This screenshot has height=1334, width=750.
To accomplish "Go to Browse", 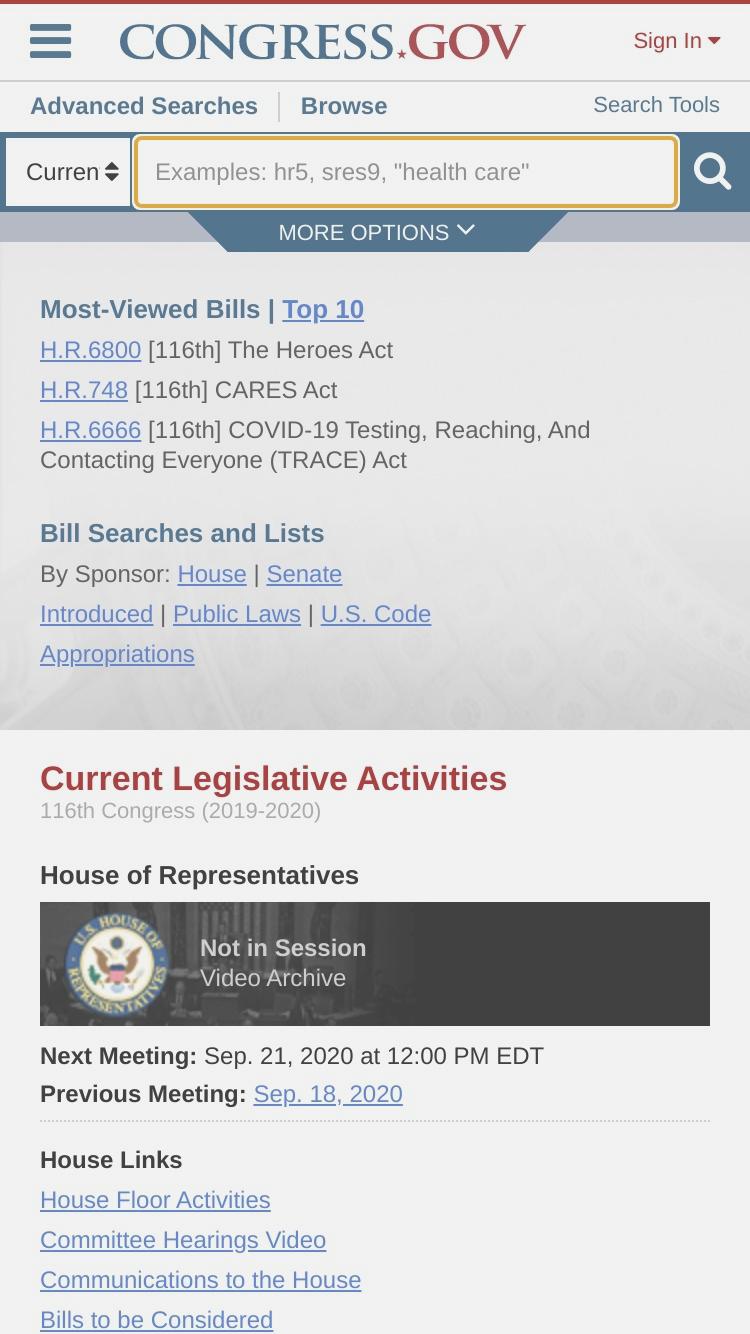I will click(x=344, y=106).
